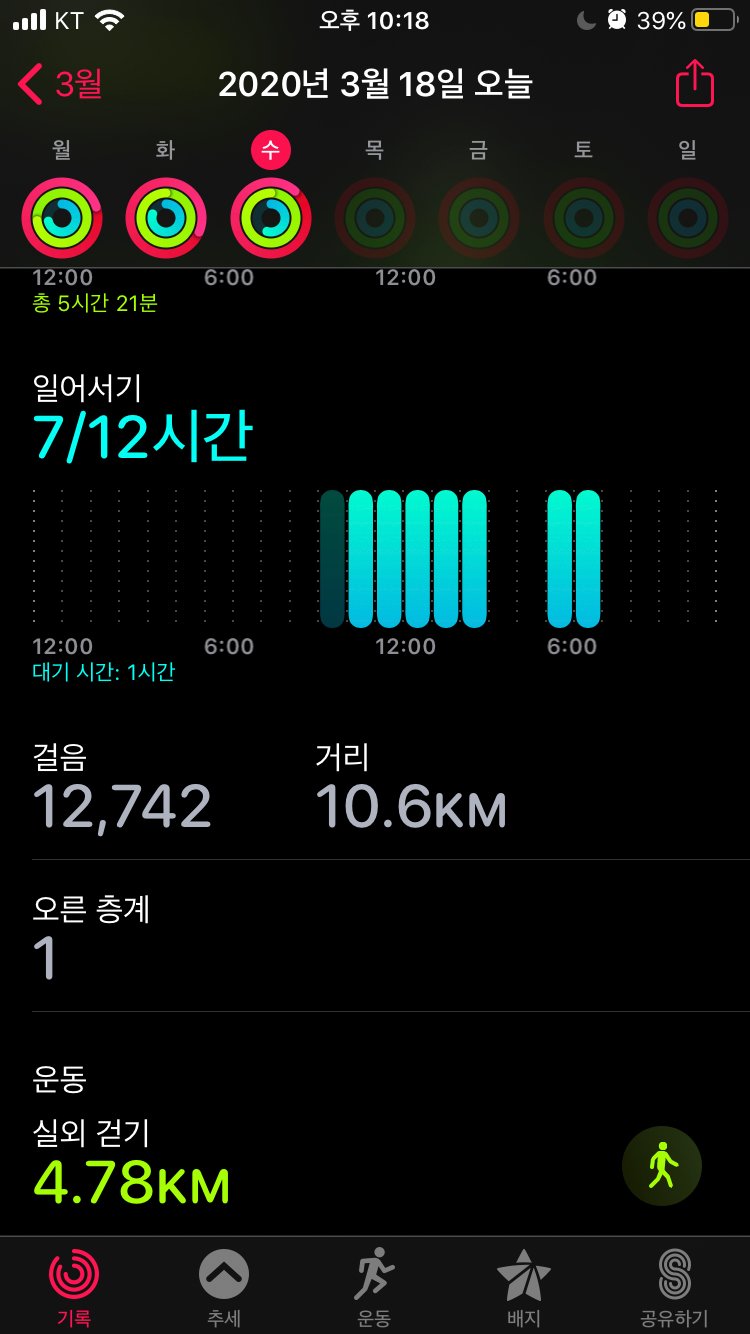Select Tuesday's activity rings
The image size is (750, 1334).
[x=166, y=217]
